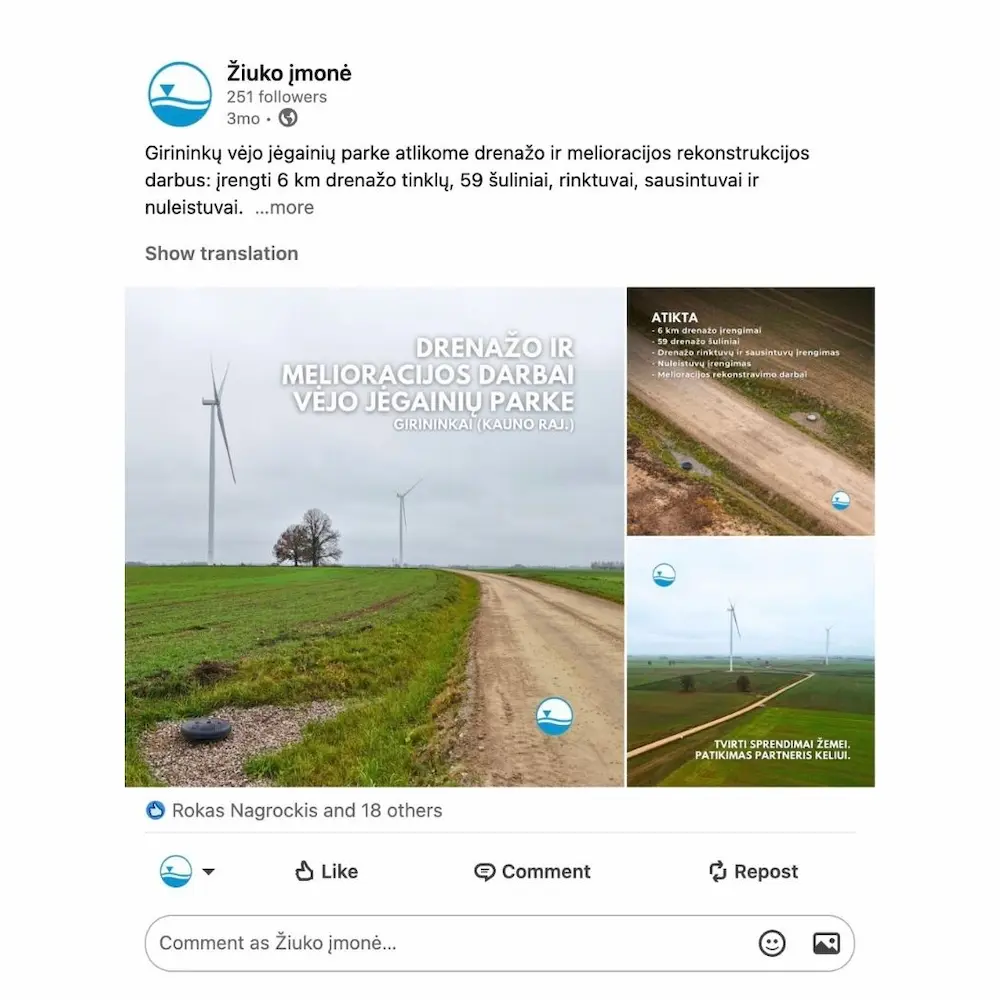This screenshot has height=1000, width=1000.
Task: Repost this post
Action: 753,872
